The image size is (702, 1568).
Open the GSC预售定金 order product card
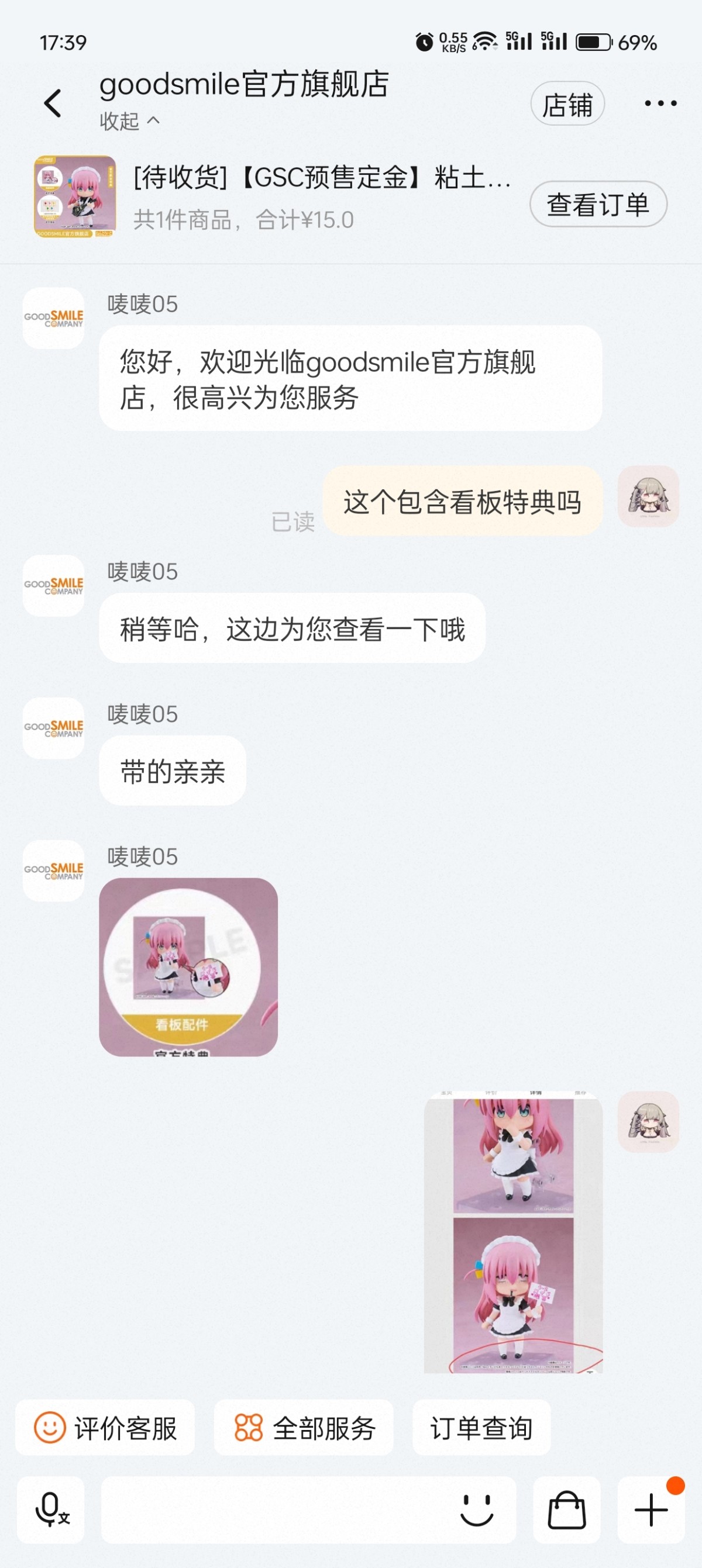(x=274, y=196)
